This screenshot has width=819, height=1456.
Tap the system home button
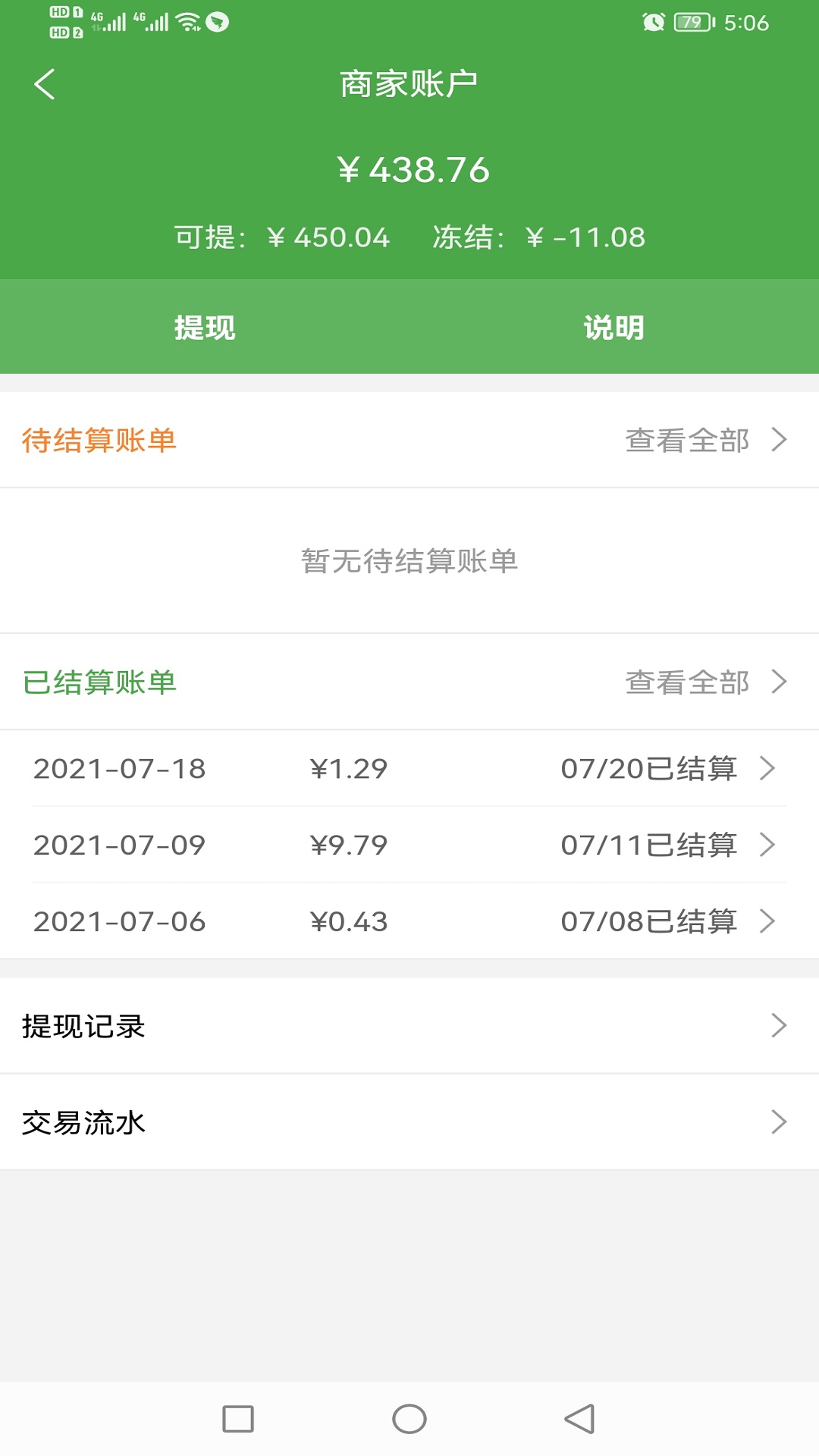[x=409, y=1419]
